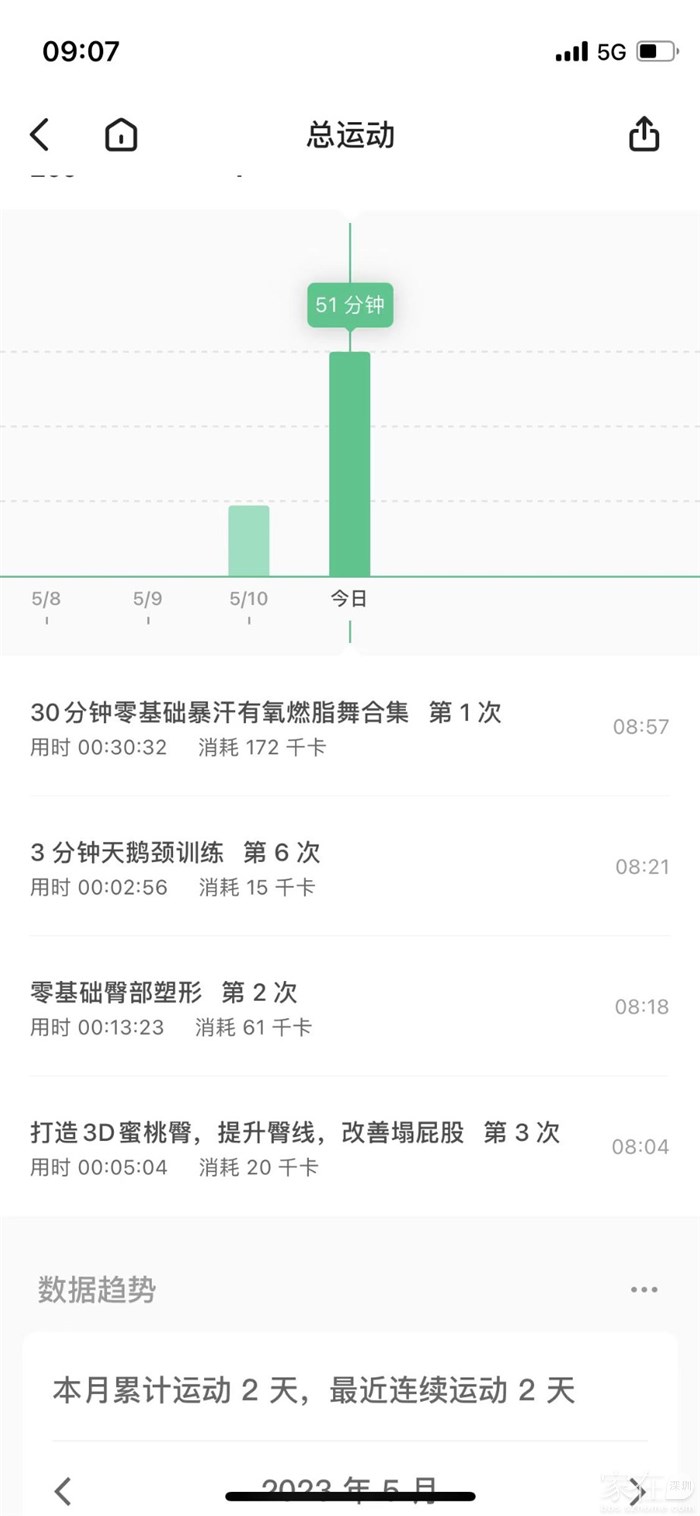Screen dimensions: 700x1516
Task: Select today's 51-minute bar
Action: point(349,464)
